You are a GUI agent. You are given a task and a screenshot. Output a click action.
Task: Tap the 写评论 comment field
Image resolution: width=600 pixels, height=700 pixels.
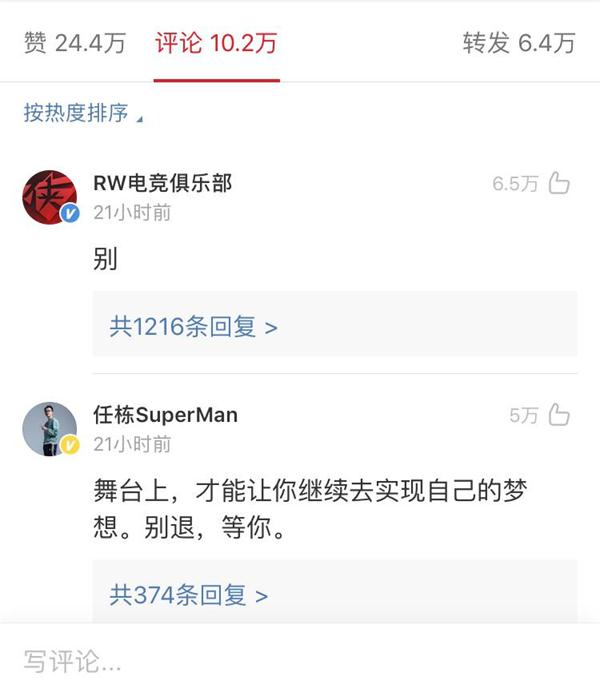[300, 661]
